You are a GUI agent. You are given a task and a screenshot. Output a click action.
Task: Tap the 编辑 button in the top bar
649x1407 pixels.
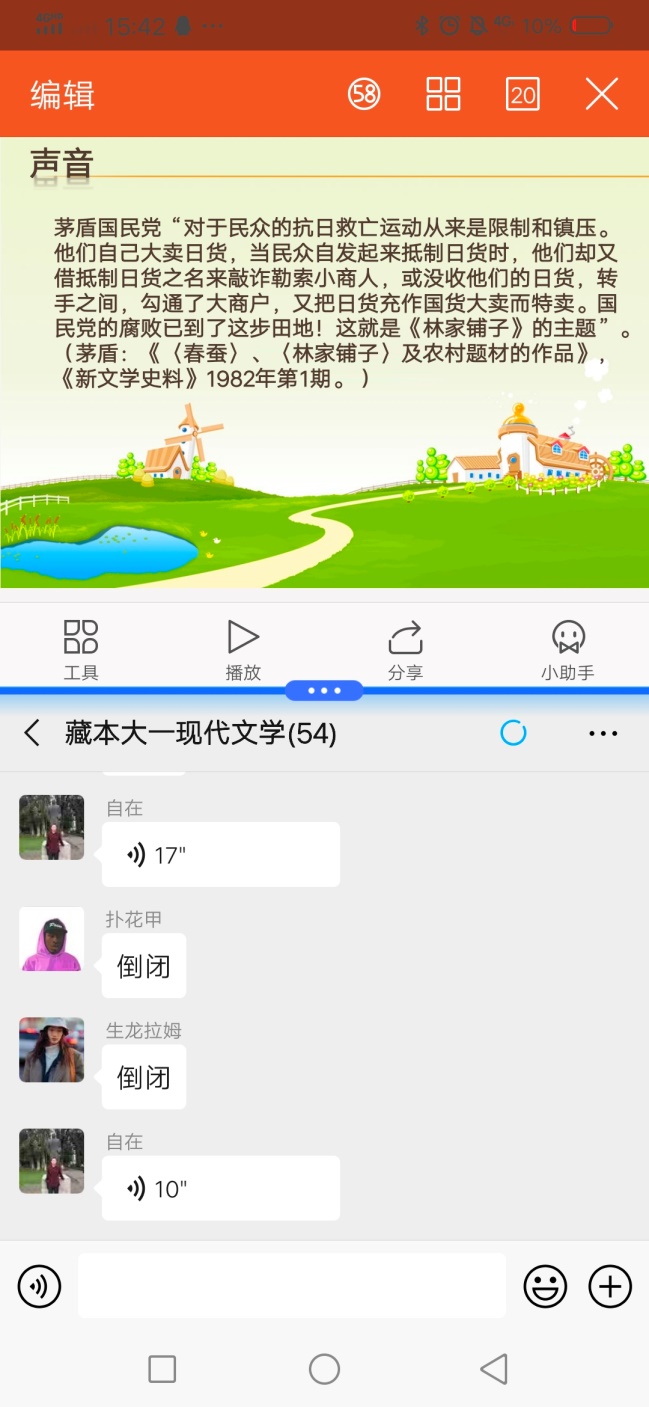tap(62, 95)
